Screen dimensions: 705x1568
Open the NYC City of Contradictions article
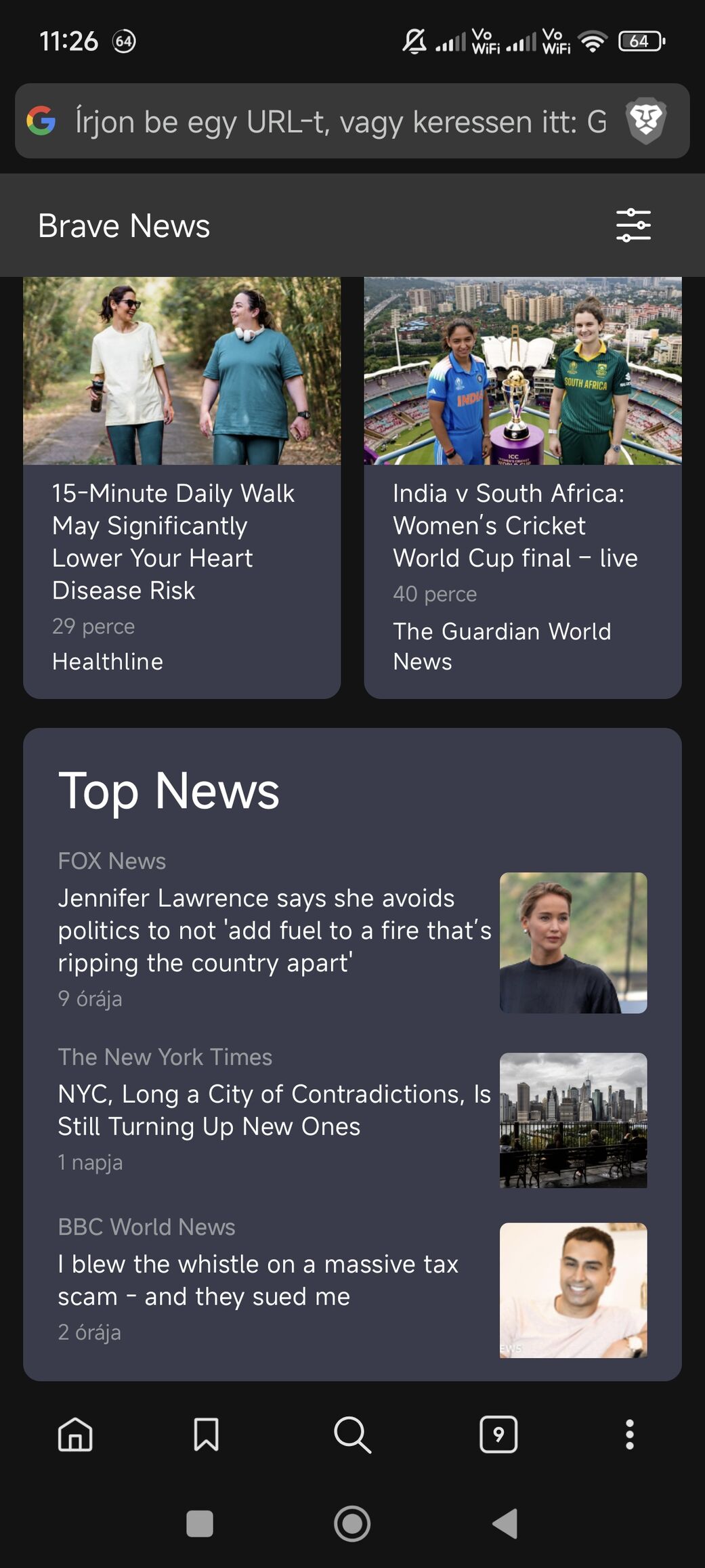click(274, 1110)
